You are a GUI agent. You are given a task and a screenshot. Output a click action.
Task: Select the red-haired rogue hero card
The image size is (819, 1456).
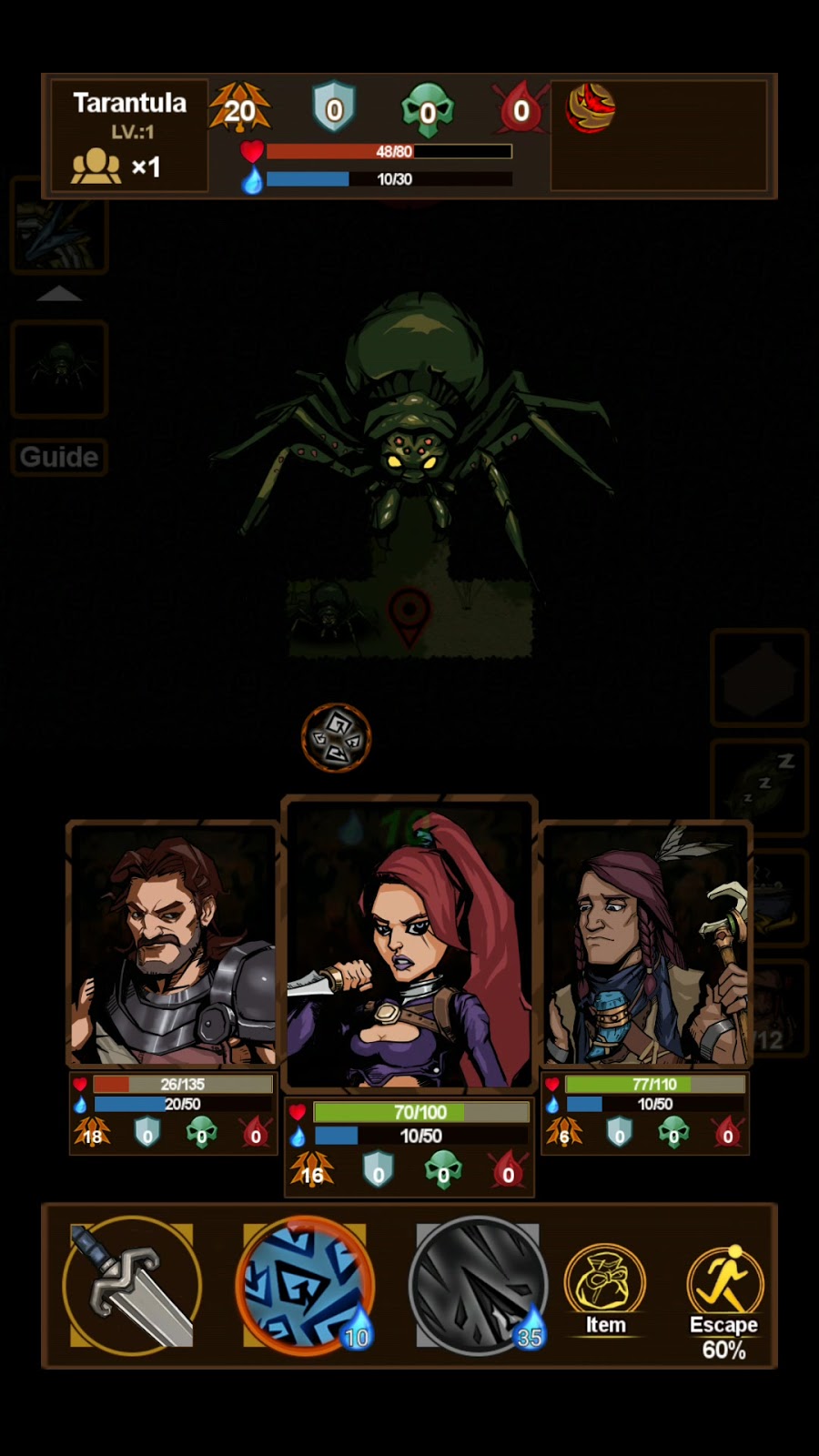[409, 945]
